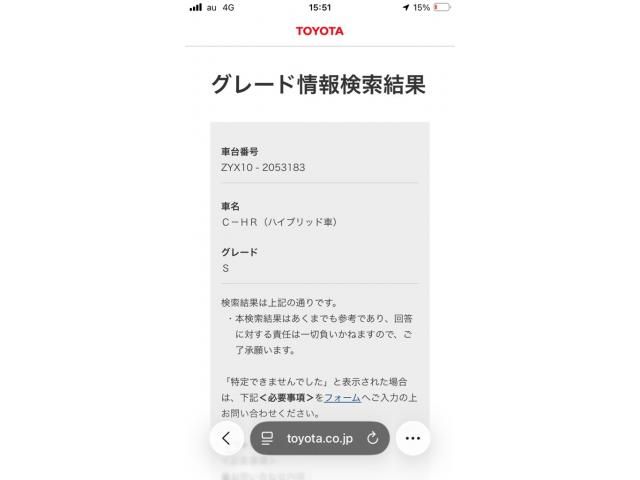Open the browser more options menu

pyautogui.click(x=412, y=438)
